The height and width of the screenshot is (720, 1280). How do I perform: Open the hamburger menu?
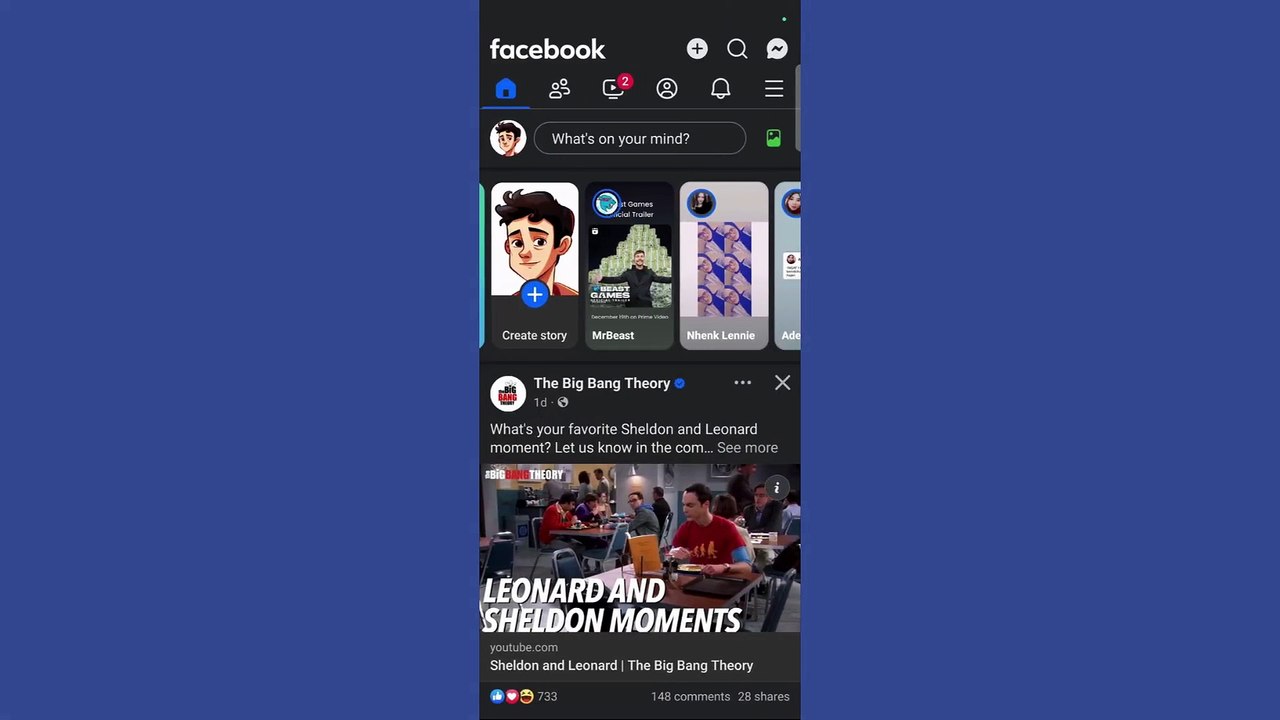774,89
